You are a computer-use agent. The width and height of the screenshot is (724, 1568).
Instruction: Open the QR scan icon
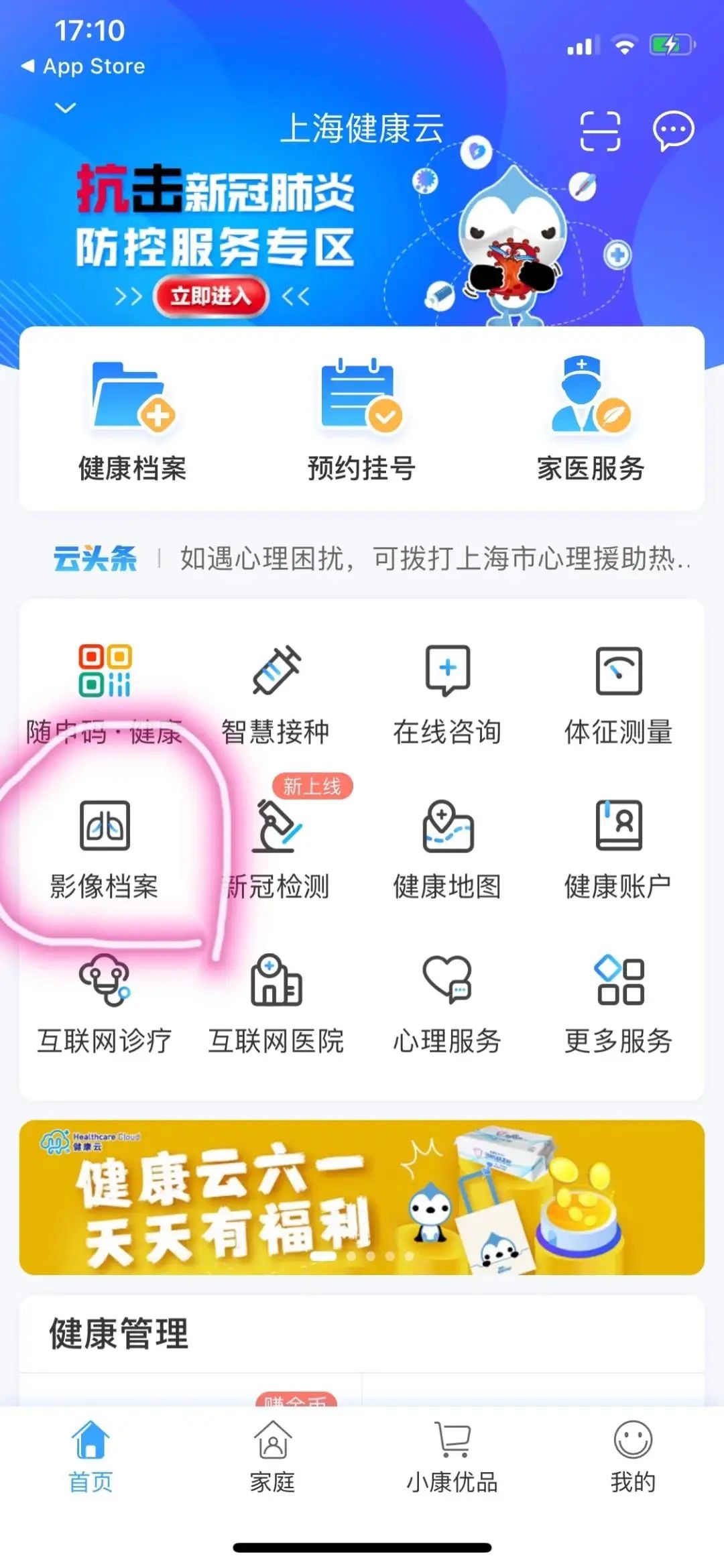[x=599, y=131]
